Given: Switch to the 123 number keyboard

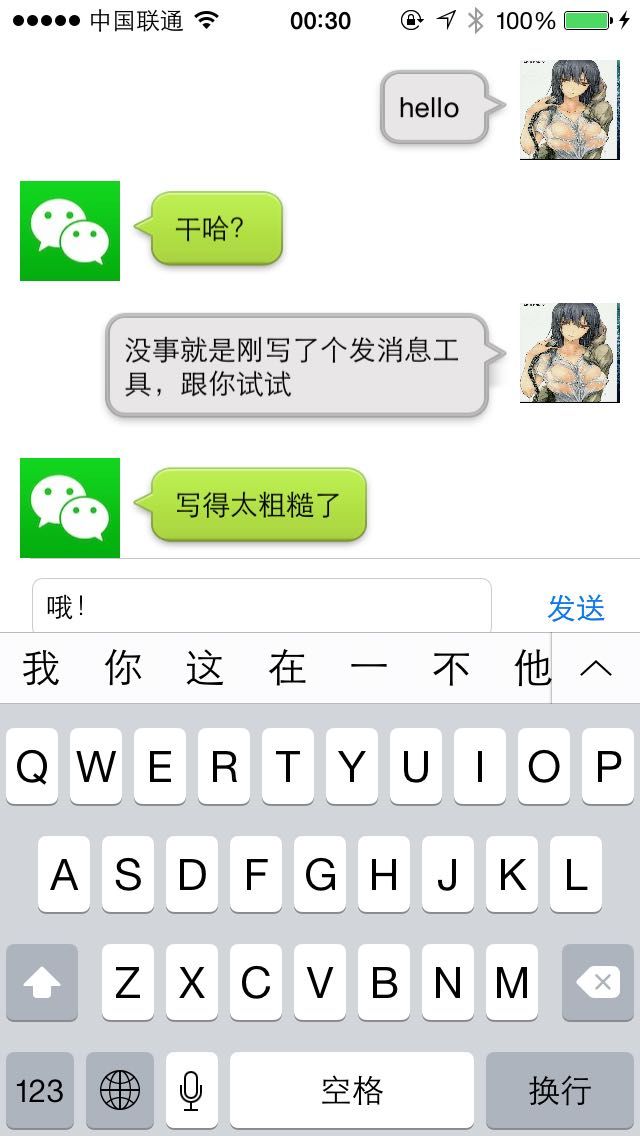Looking at the screenshot, I should (x=40, y=1090).
